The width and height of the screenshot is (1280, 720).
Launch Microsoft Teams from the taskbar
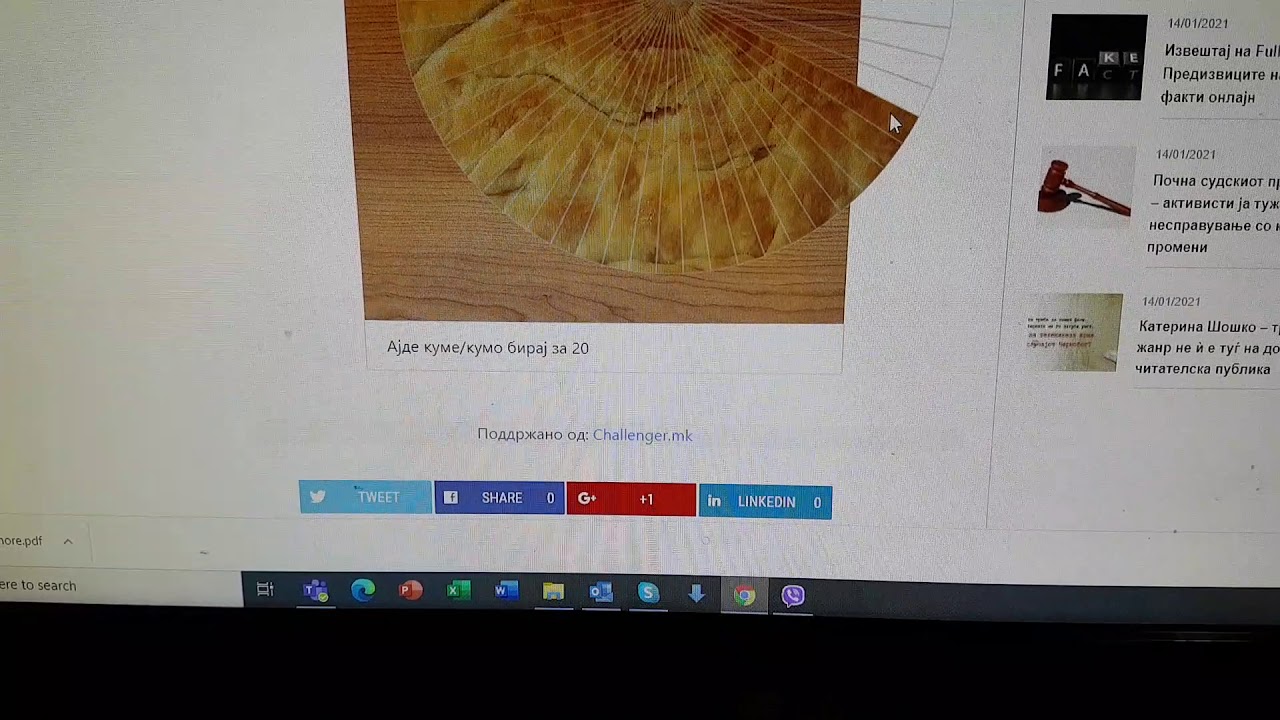pyautogui.click(x=315, y=591)
